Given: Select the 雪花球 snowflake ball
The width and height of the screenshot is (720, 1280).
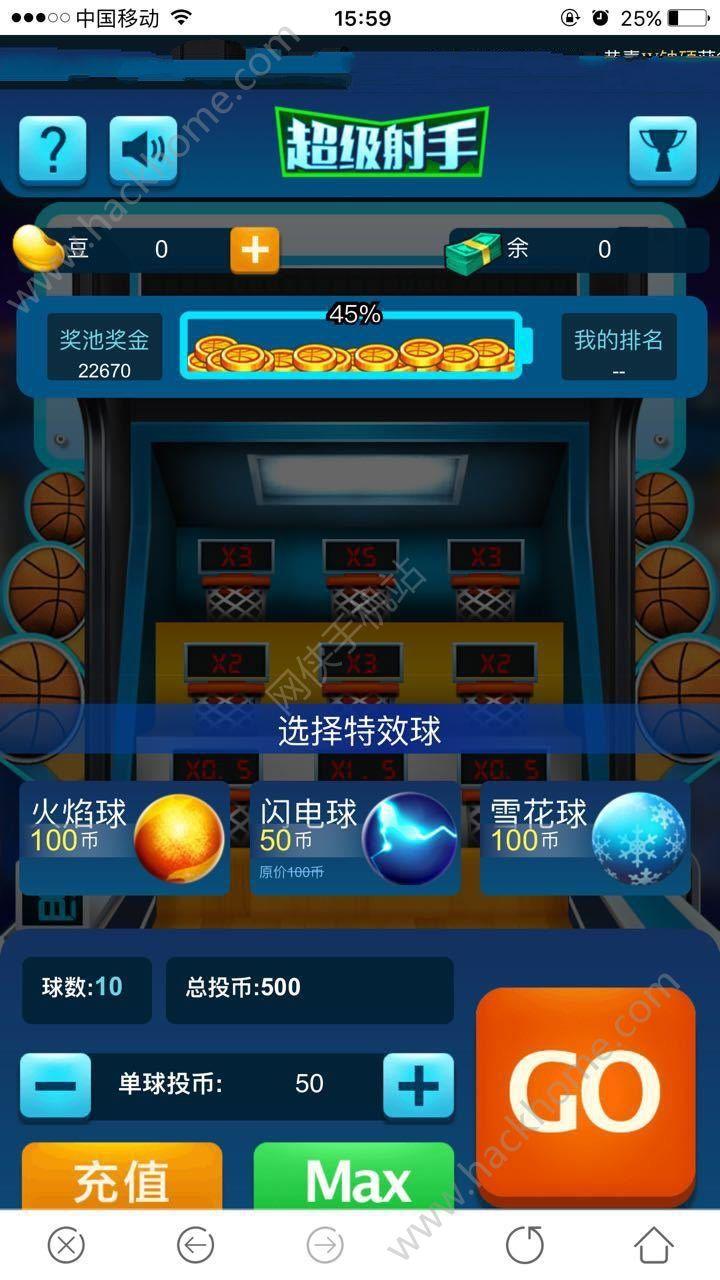Looking at the screenshot, I should (x=586, y=838).
